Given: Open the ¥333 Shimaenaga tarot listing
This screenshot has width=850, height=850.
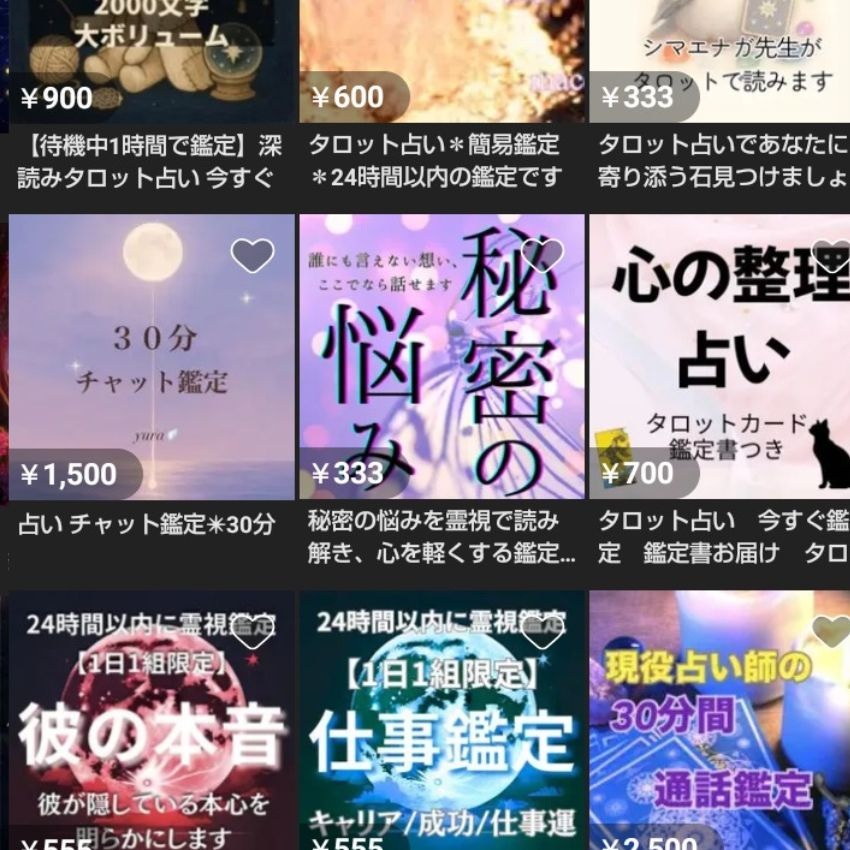Looking at the screenshot, I should tap(720, 60).
